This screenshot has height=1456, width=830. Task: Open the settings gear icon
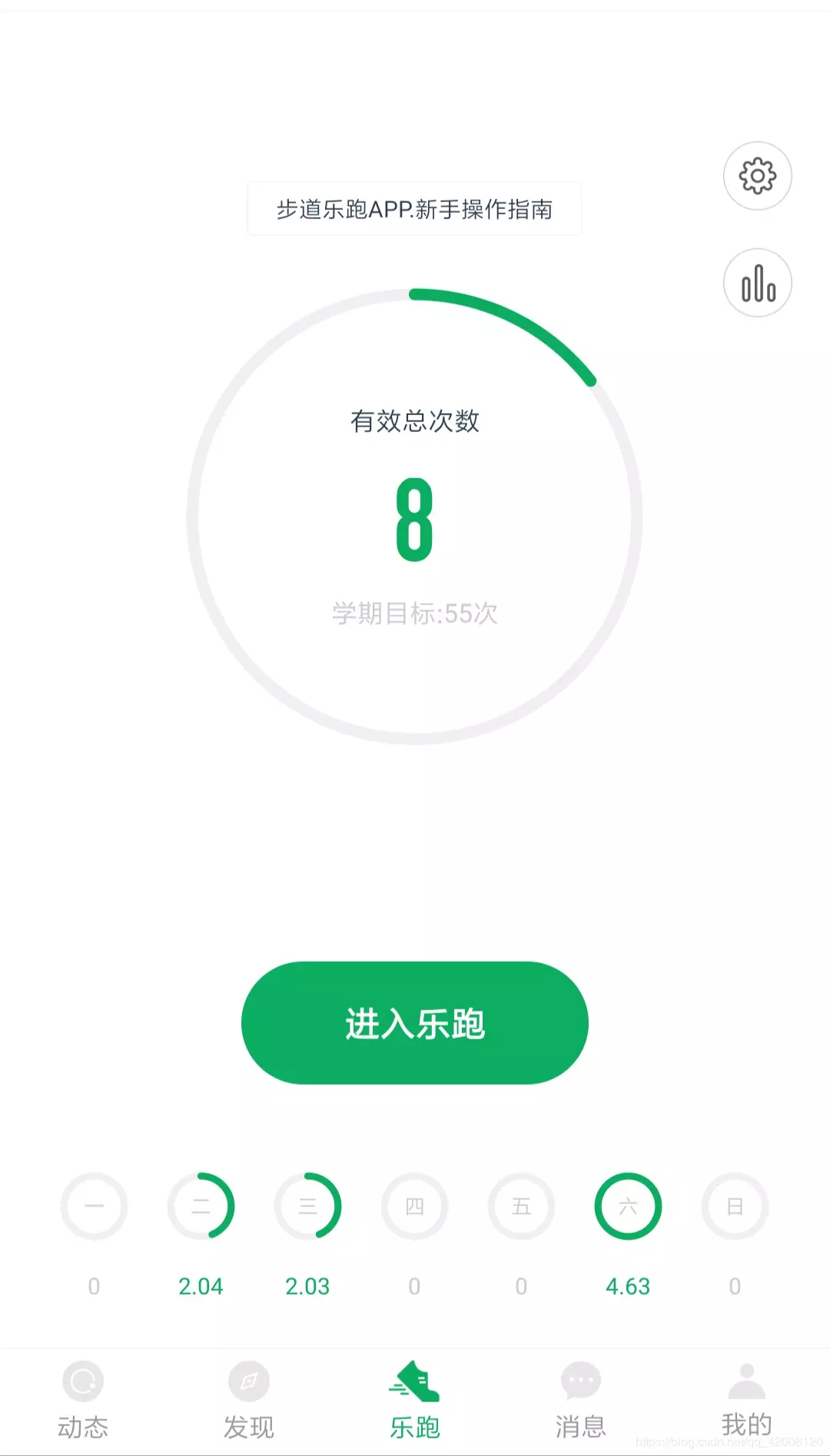757,176
